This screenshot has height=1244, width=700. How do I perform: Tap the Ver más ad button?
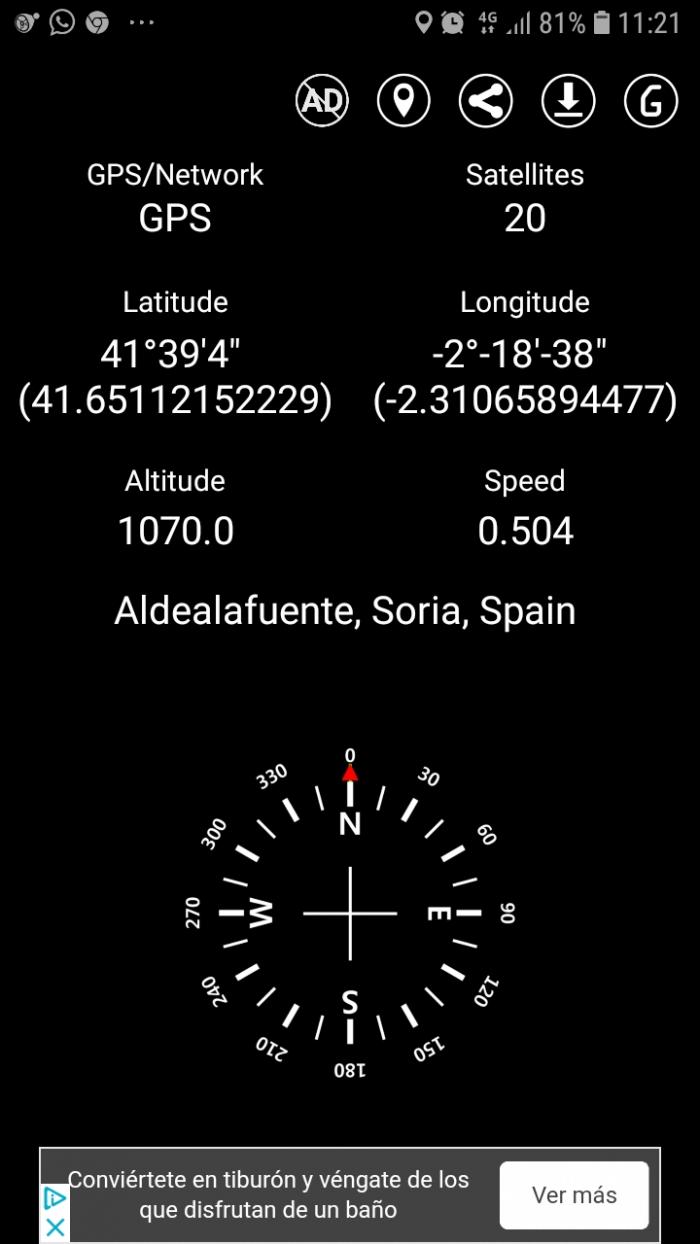[x=574, y=1195]
